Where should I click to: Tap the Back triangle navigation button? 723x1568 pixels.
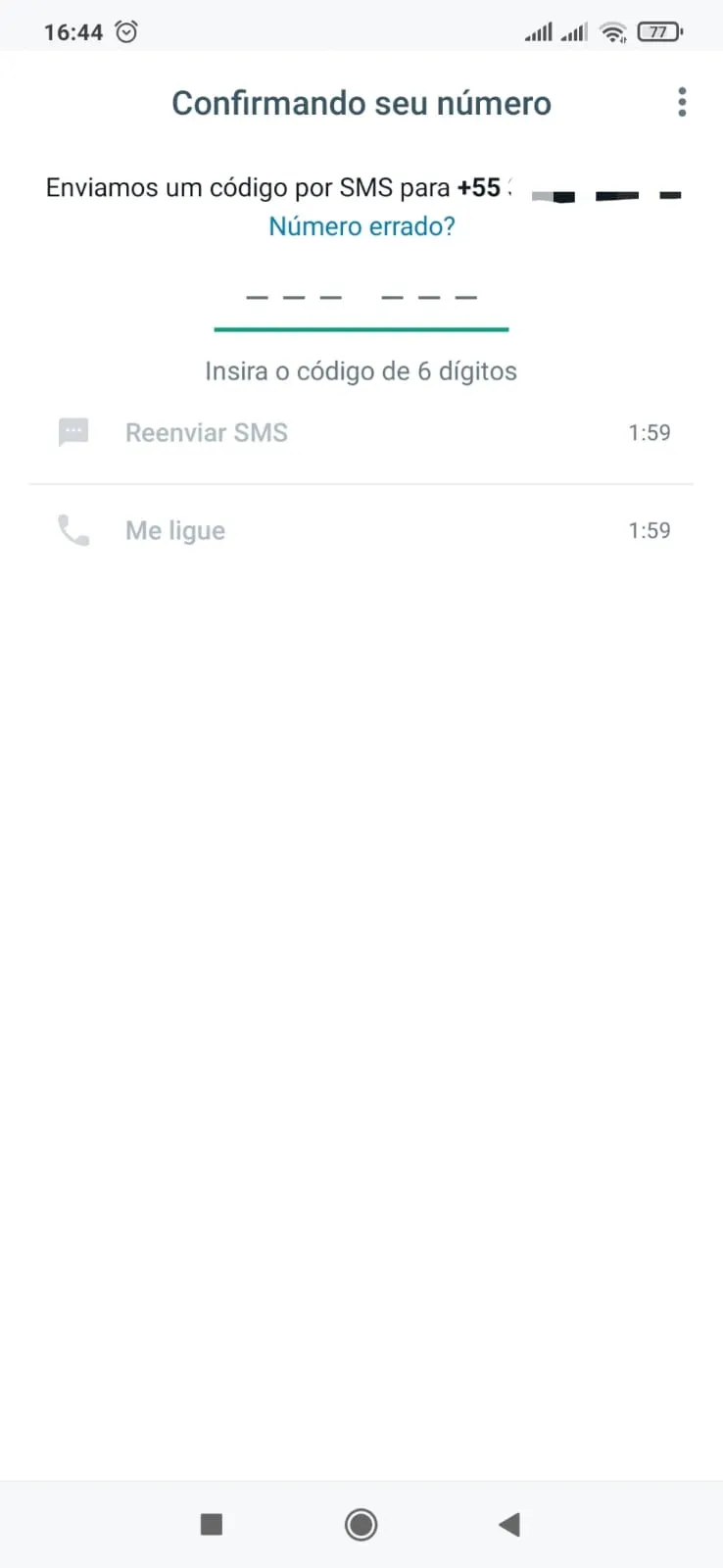[509, 1524]
